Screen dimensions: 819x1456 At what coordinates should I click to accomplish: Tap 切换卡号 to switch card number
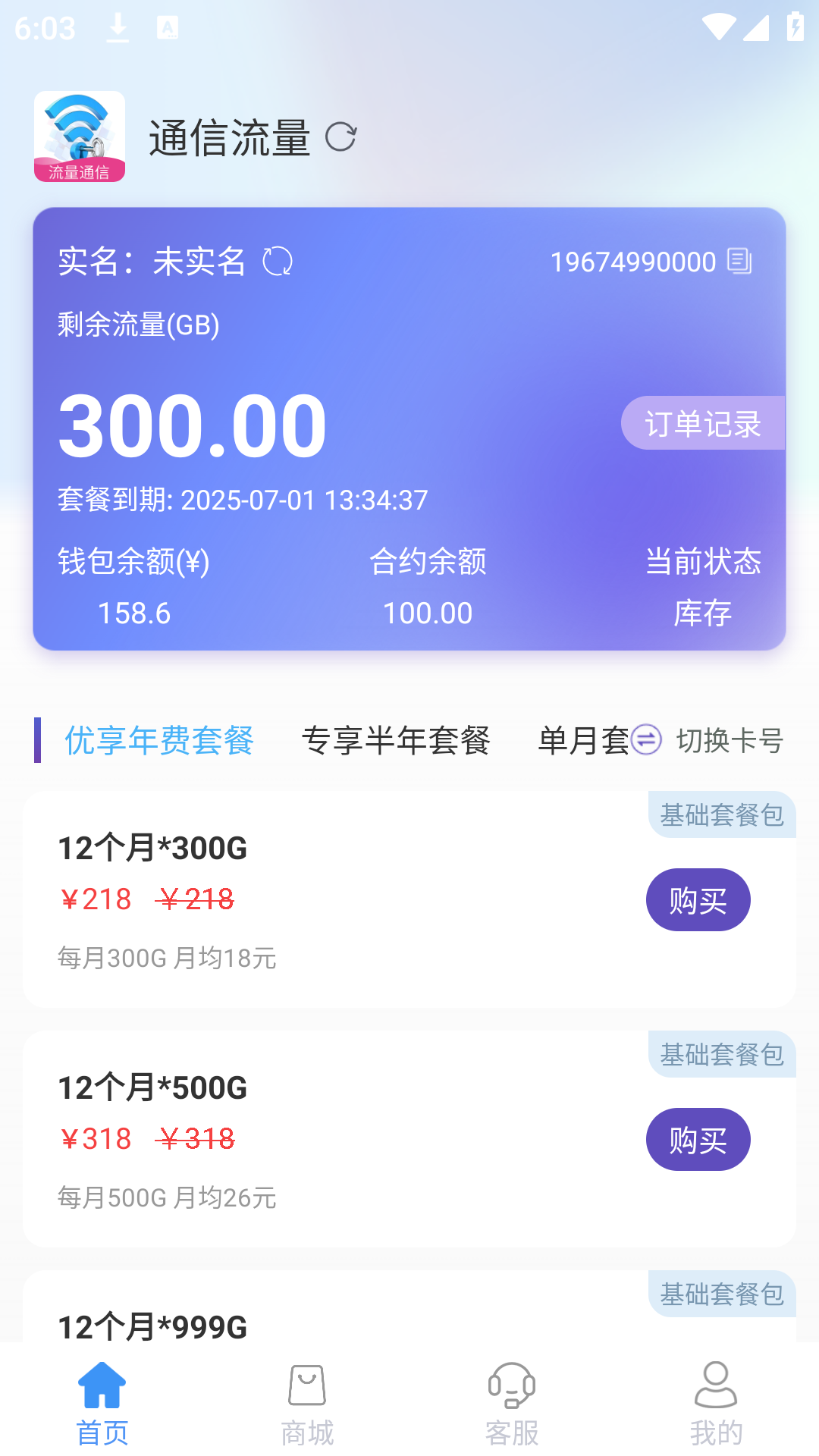730,742
